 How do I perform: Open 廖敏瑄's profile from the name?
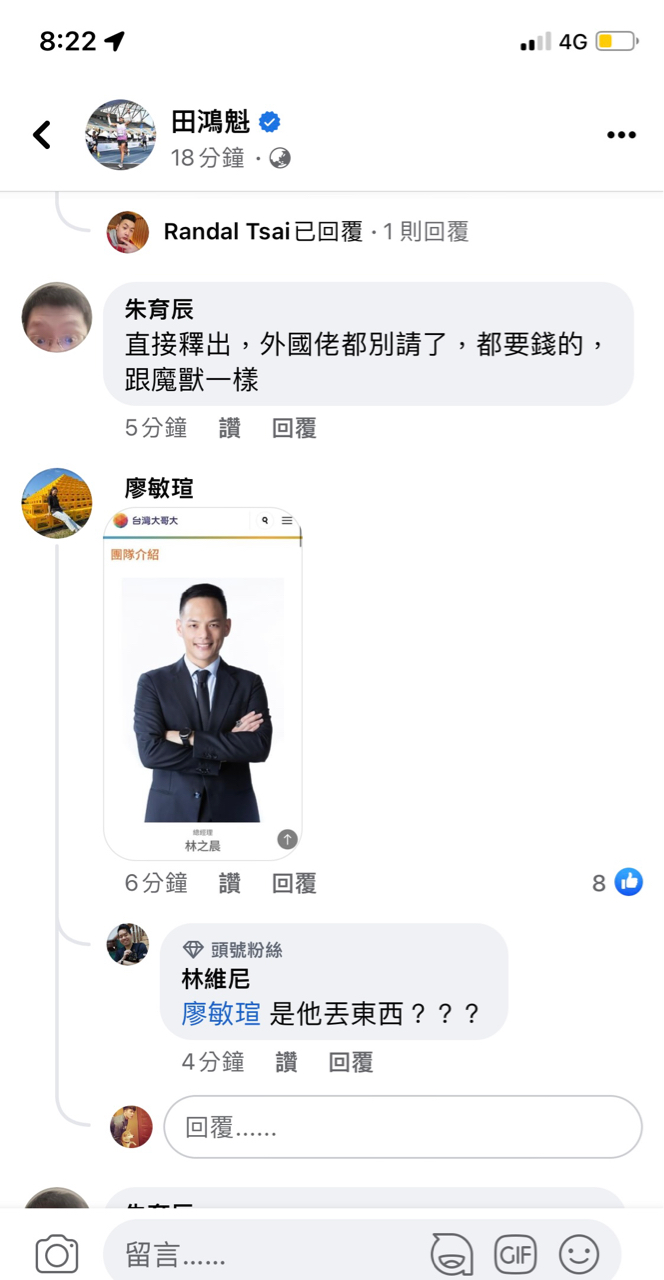pyautogui.click(x=159, y=488)
